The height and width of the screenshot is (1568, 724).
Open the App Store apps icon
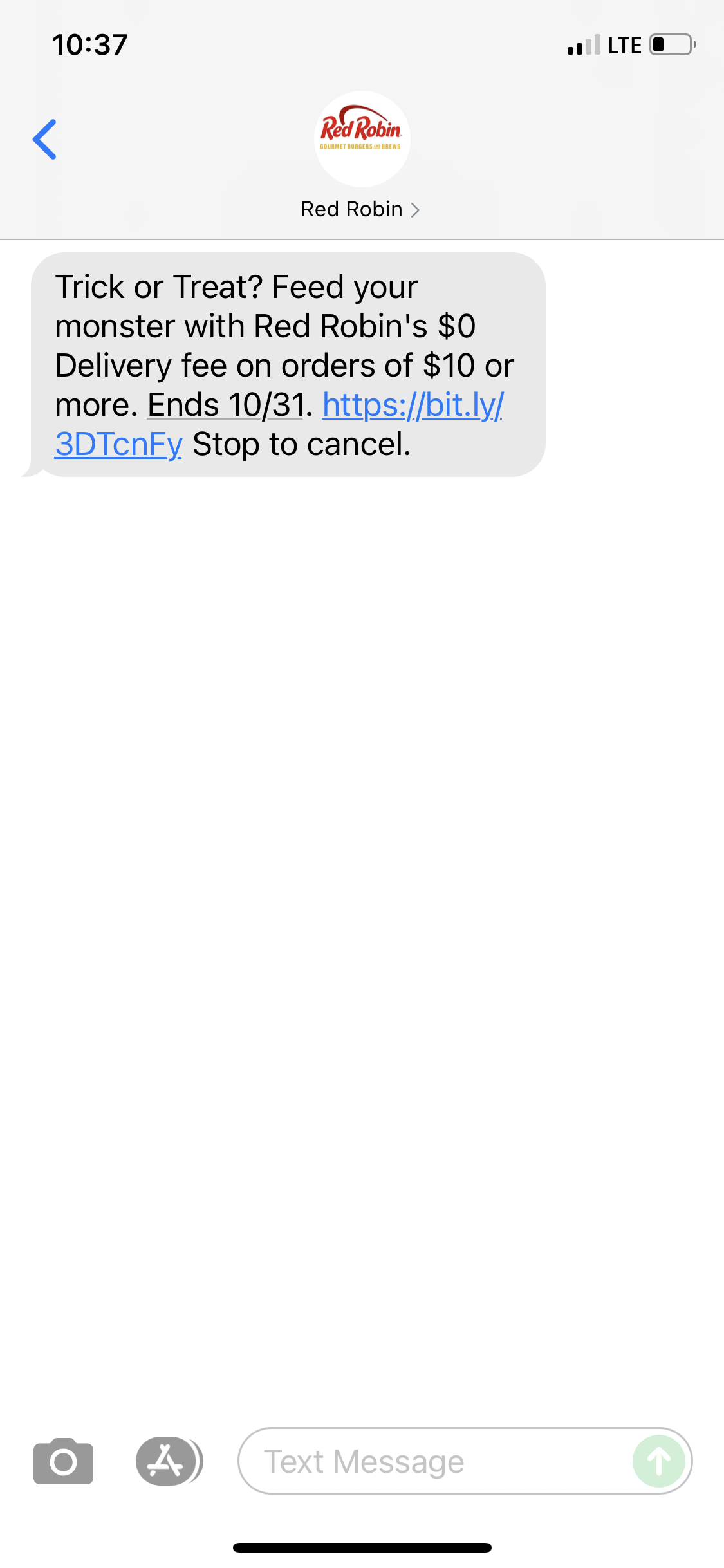(x=169, y=1461)
